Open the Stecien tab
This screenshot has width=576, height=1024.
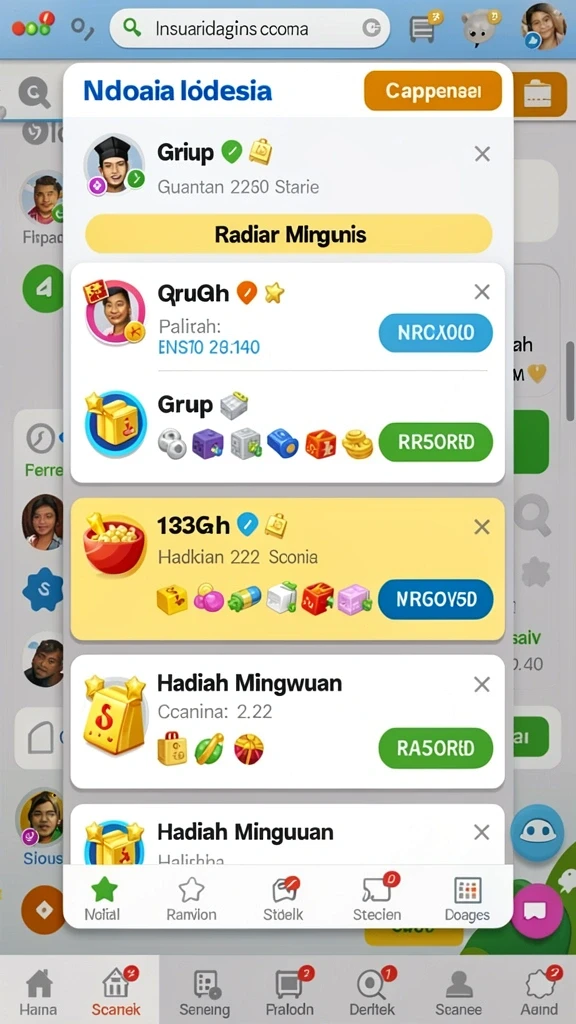pos(377,899)
